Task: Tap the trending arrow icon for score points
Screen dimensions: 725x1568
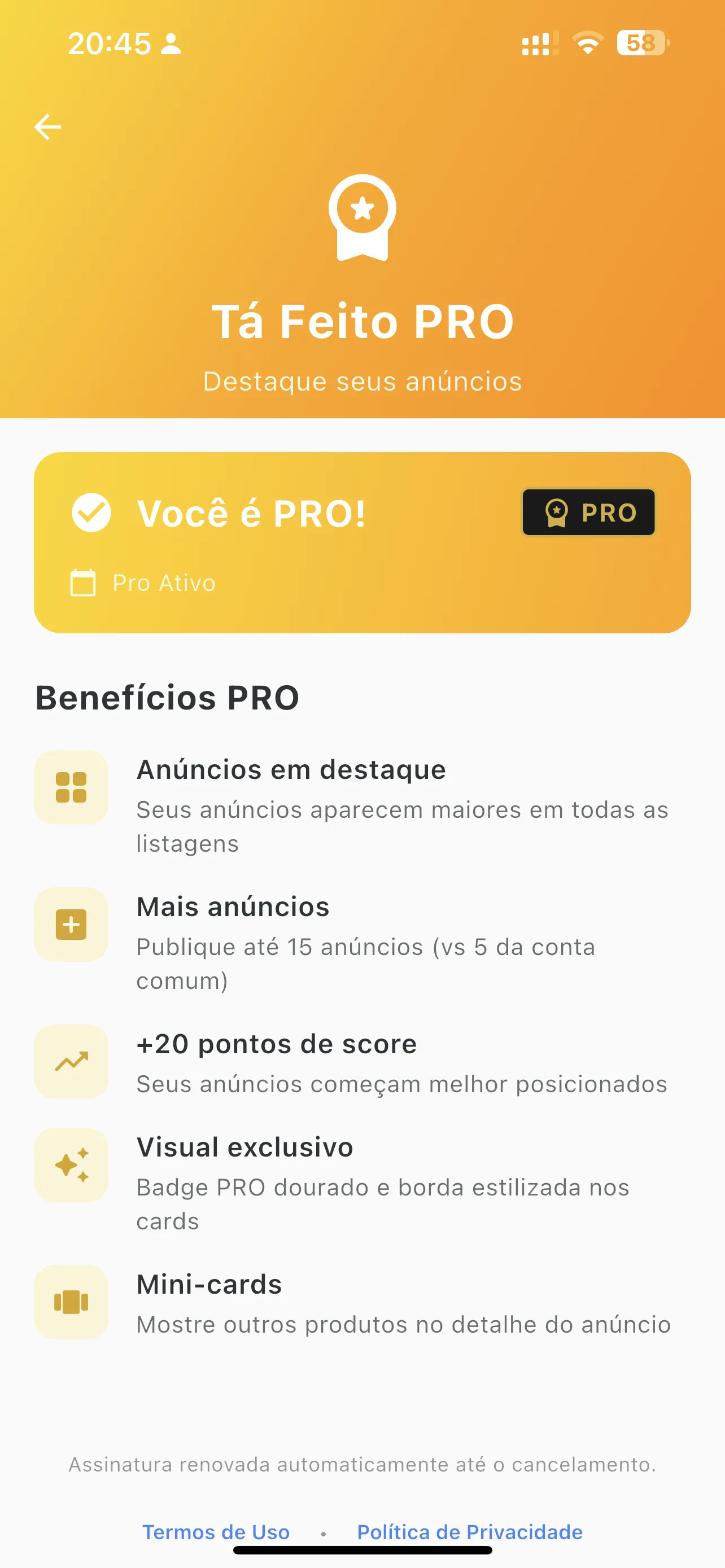Action: point(71,1062)
